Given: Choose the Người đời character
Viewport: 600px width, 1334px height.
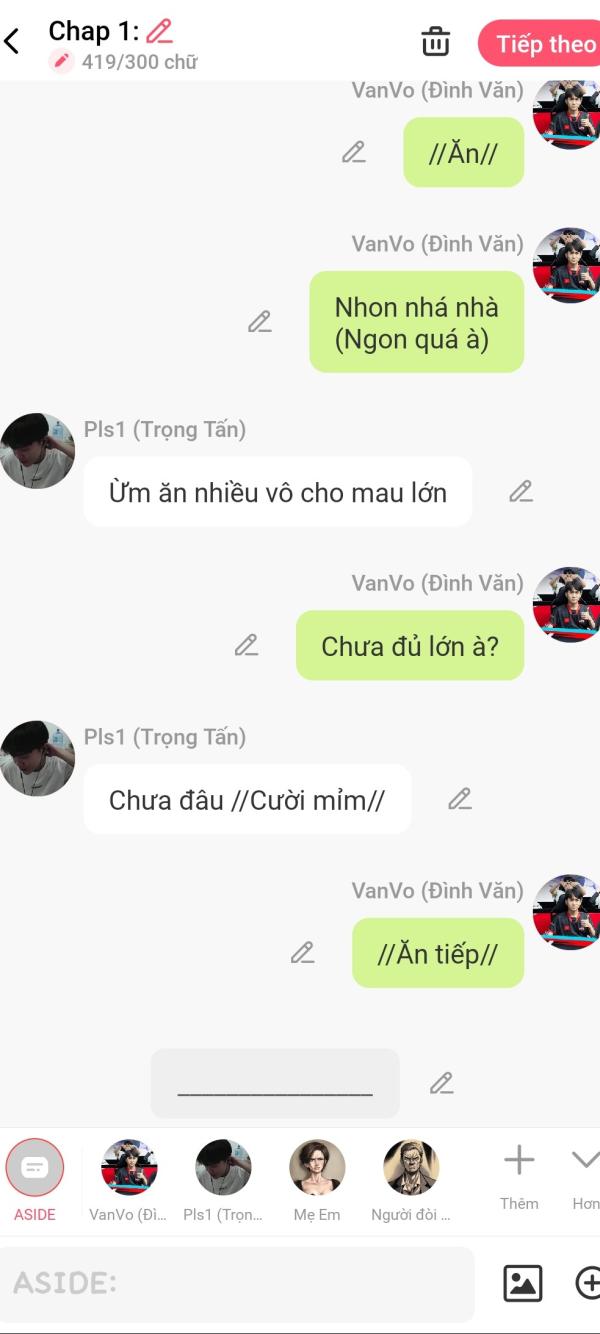Looking at the screenshot, I should click(411, 1168).
